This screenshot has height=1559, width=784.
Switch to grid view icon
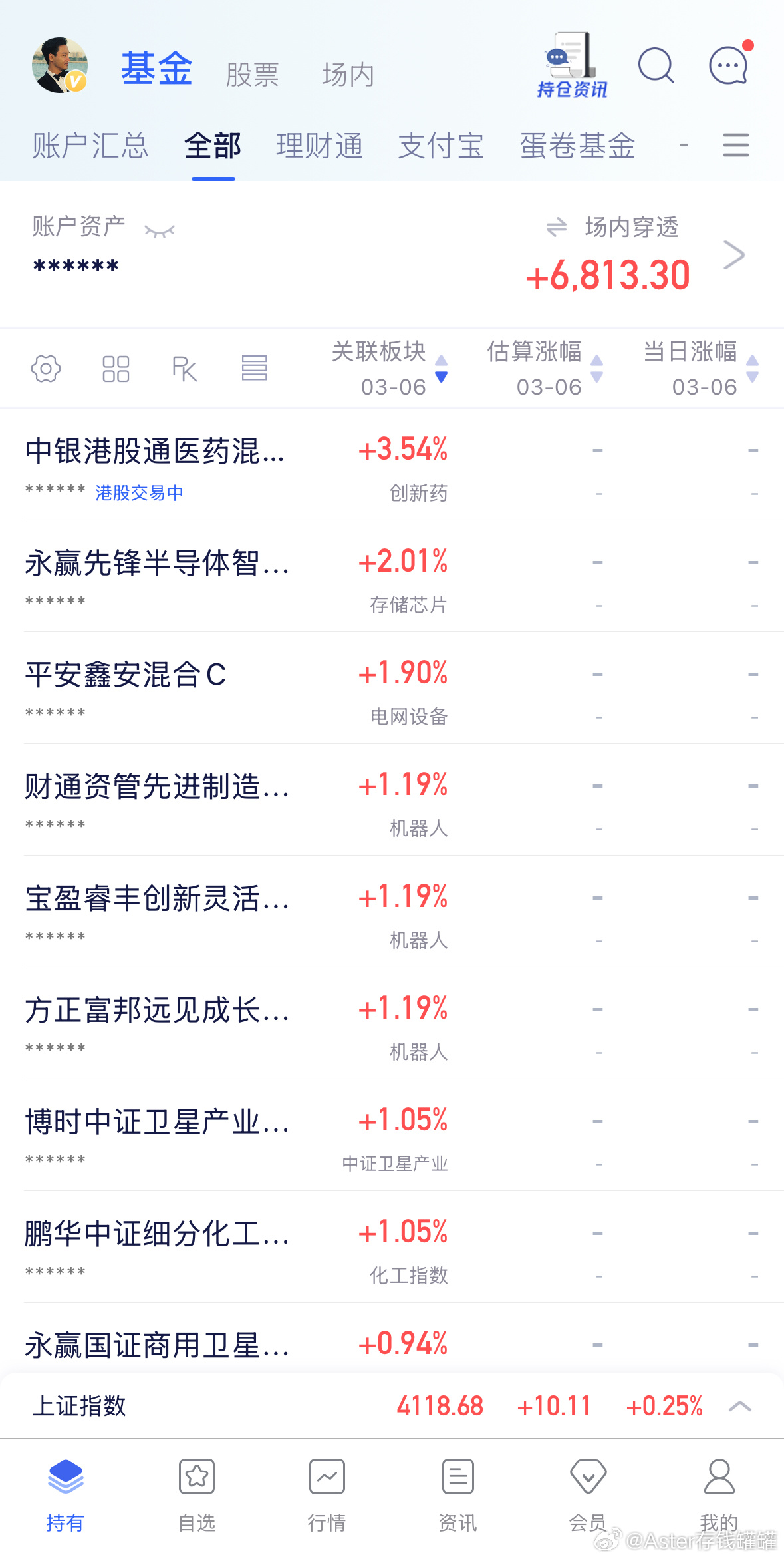(x=116, y=368)
